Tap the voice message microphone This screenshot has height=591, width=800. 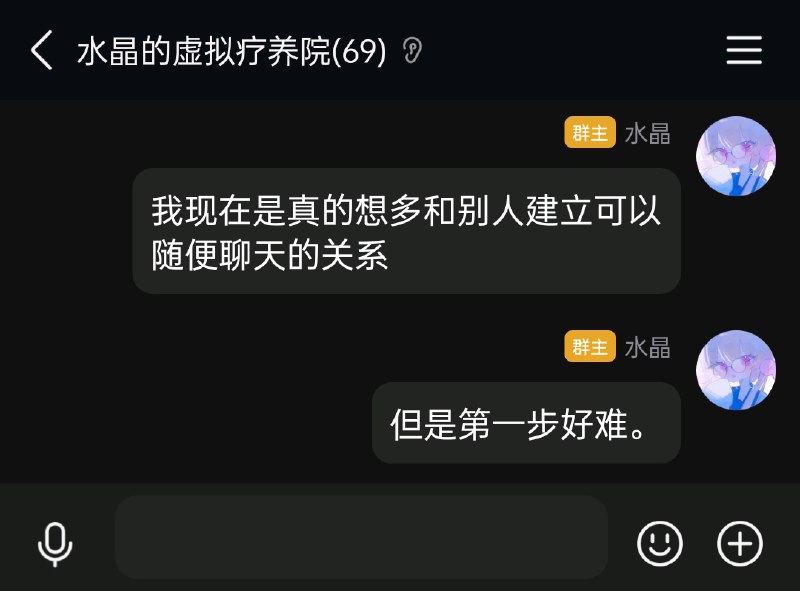(x=55, y=543)
